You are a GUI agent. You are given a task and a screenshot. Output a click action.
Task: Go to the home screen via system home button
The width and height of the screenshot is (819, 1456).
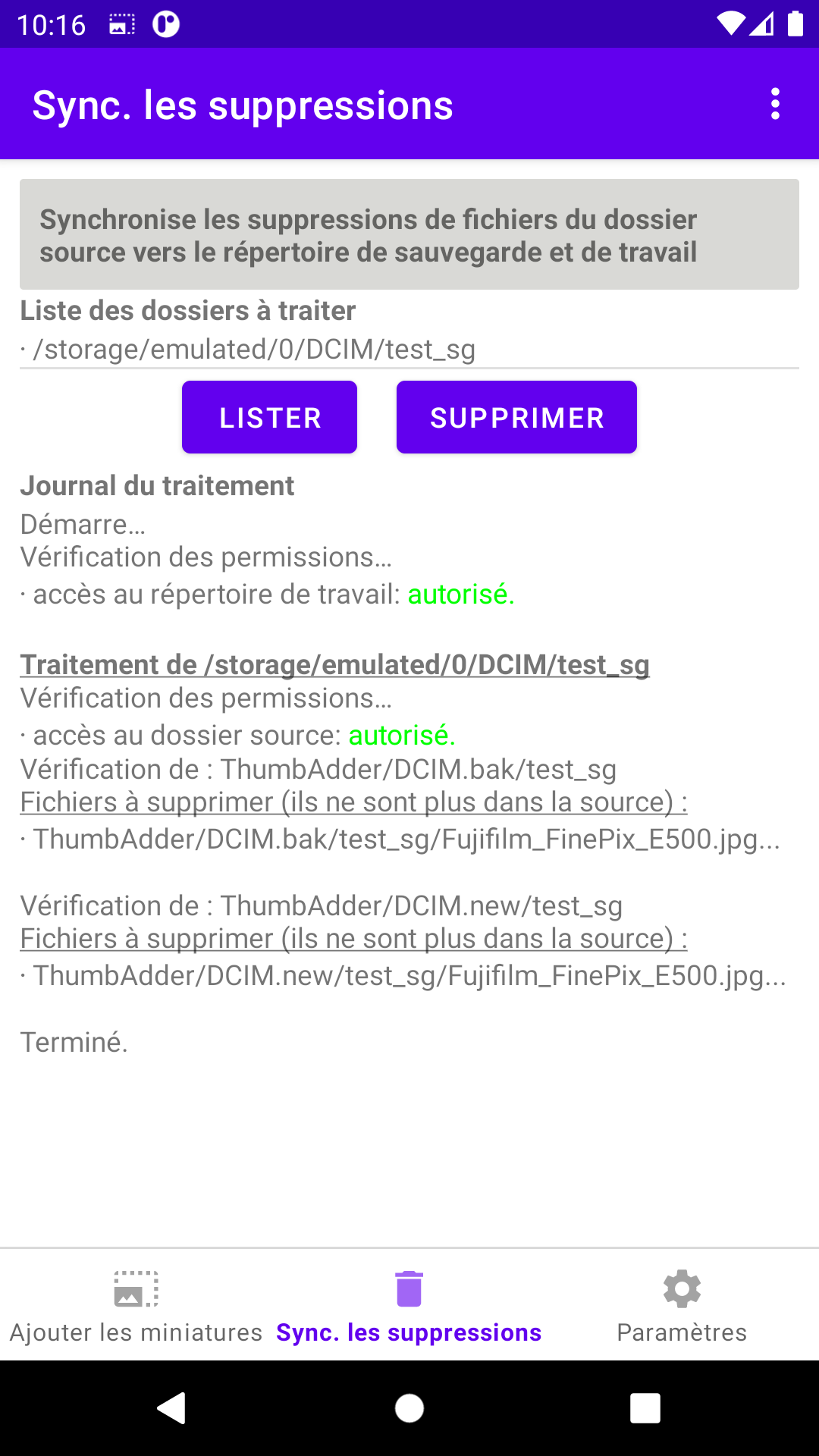point(409,1408)
